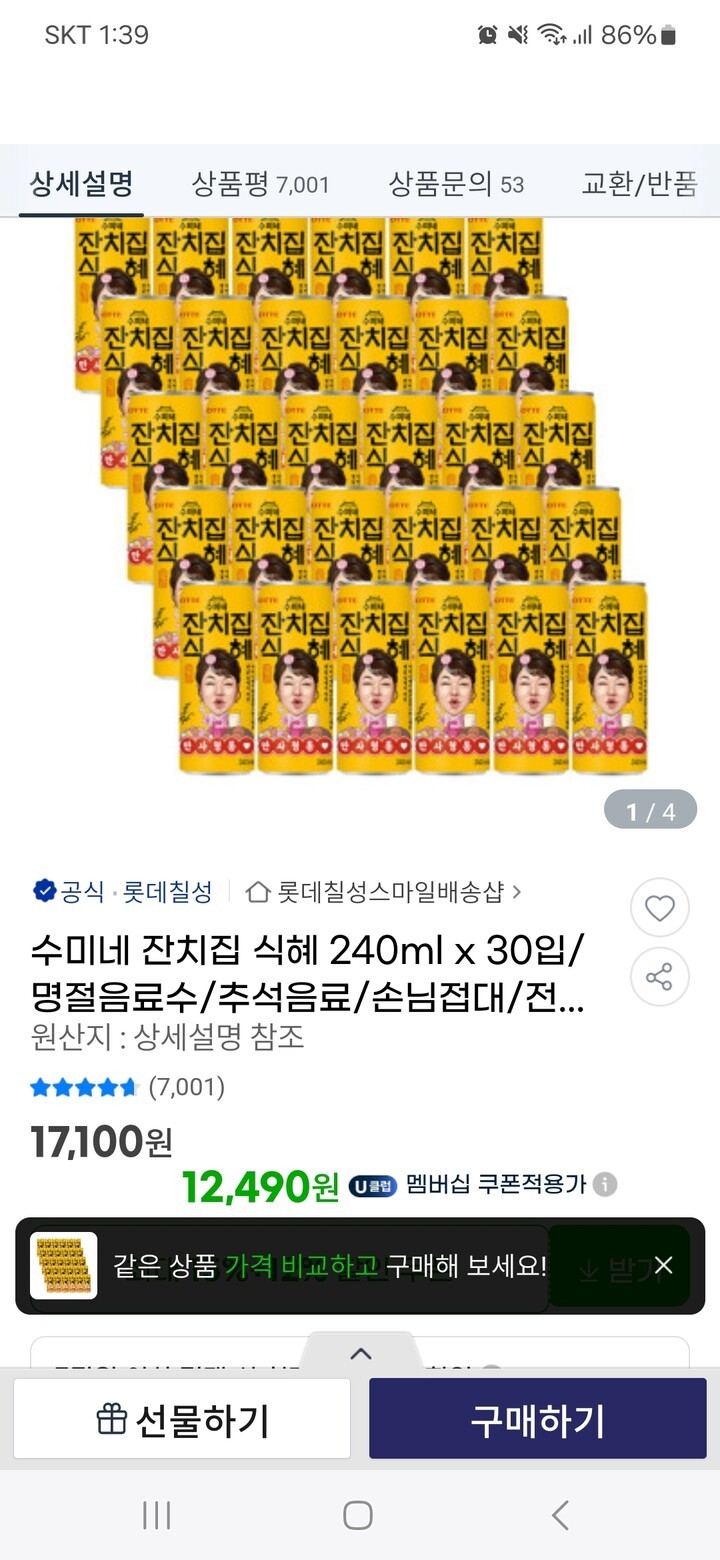Open 롯데칠성스마일배송샵 store link
Viewport: 720px width, 1560px height.
pos(384,891)
